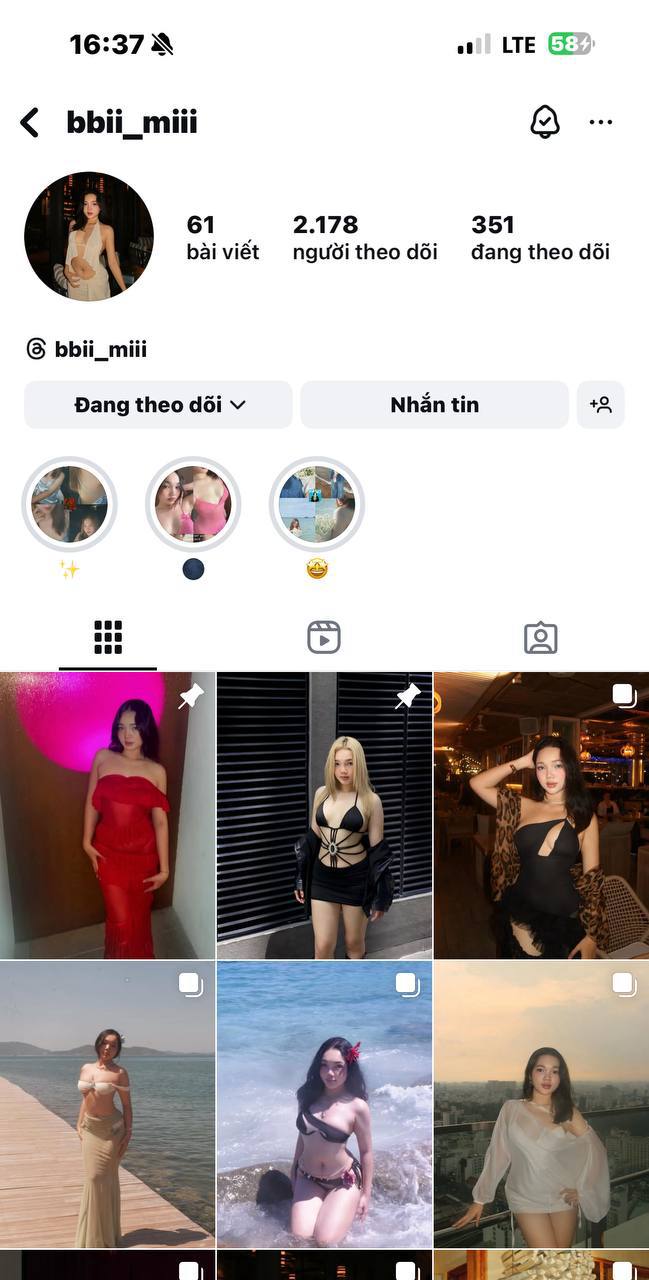
Task: Open the wooden pier seaside post
Action: [x=107, y=1105]
